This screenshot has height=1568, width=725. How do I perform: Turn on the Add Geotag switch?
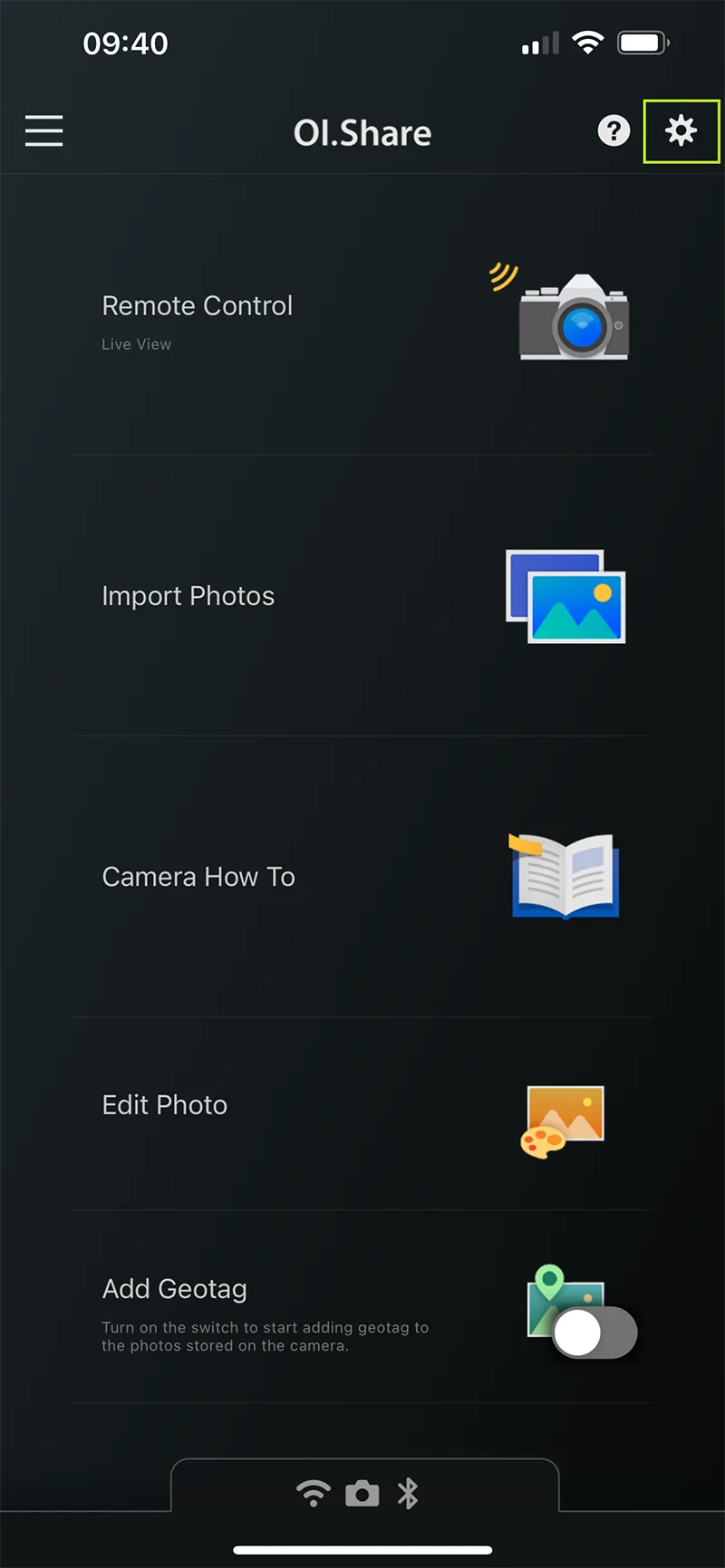click(x=594, y=1332)
